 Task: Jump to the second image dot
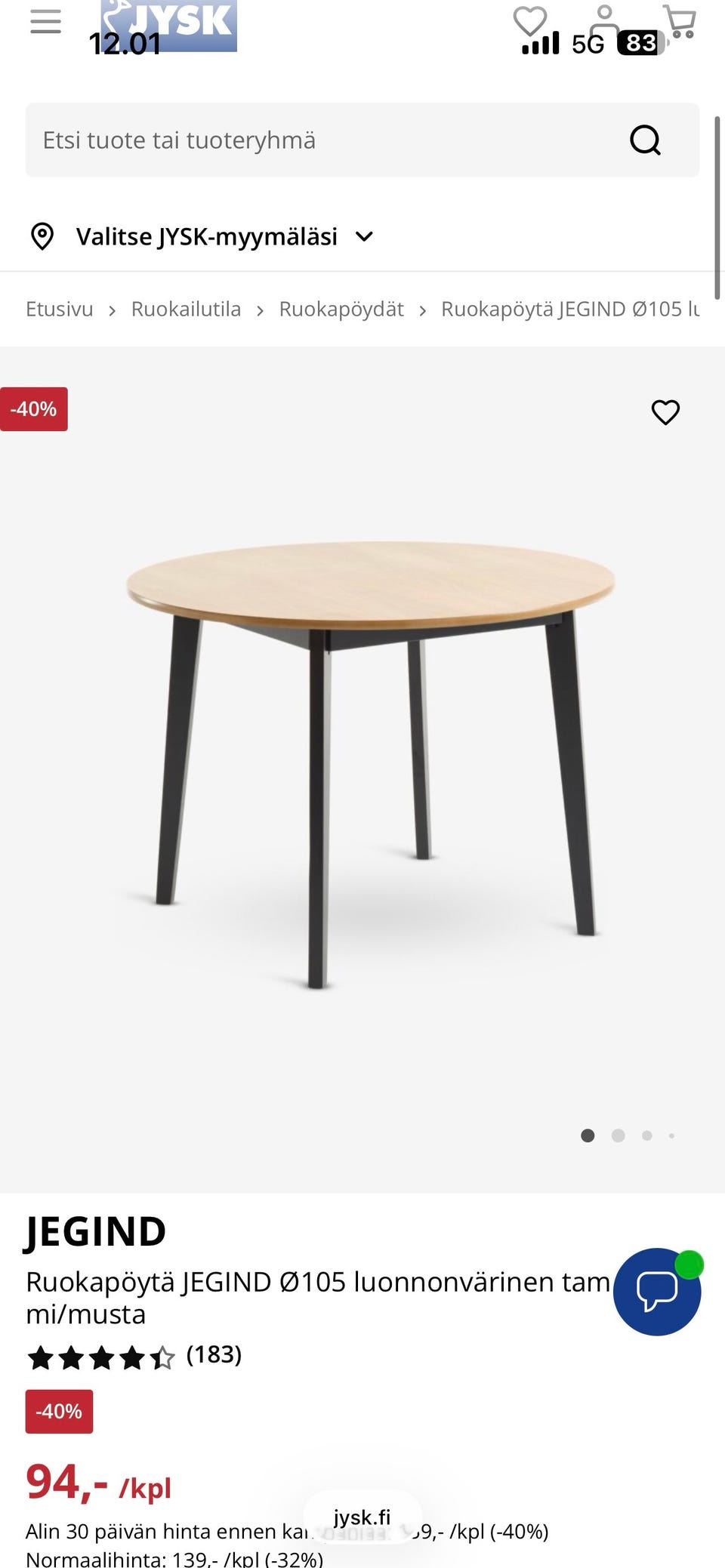pos(618,1135)
